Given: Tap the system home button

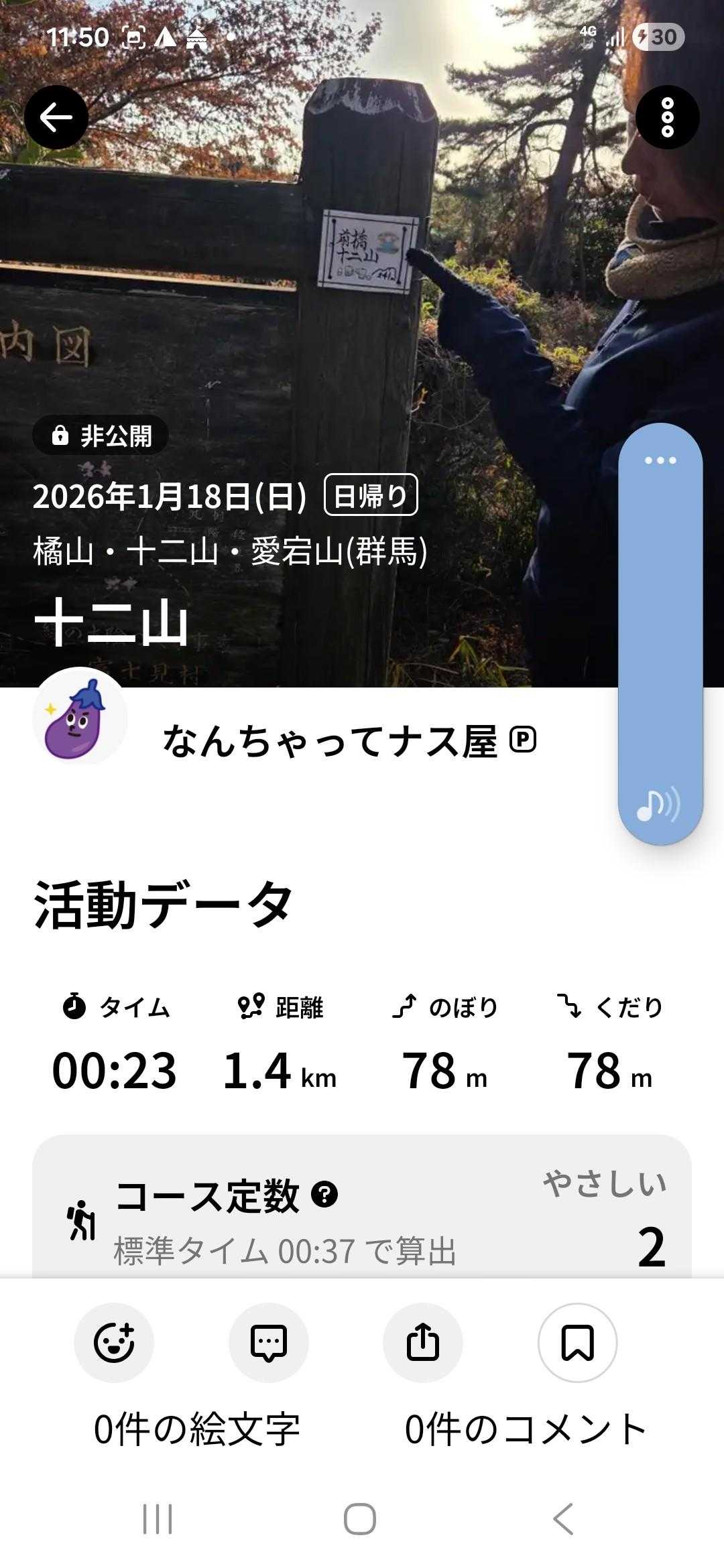Looking at the screenshot, I should [x=360, y=1518].
